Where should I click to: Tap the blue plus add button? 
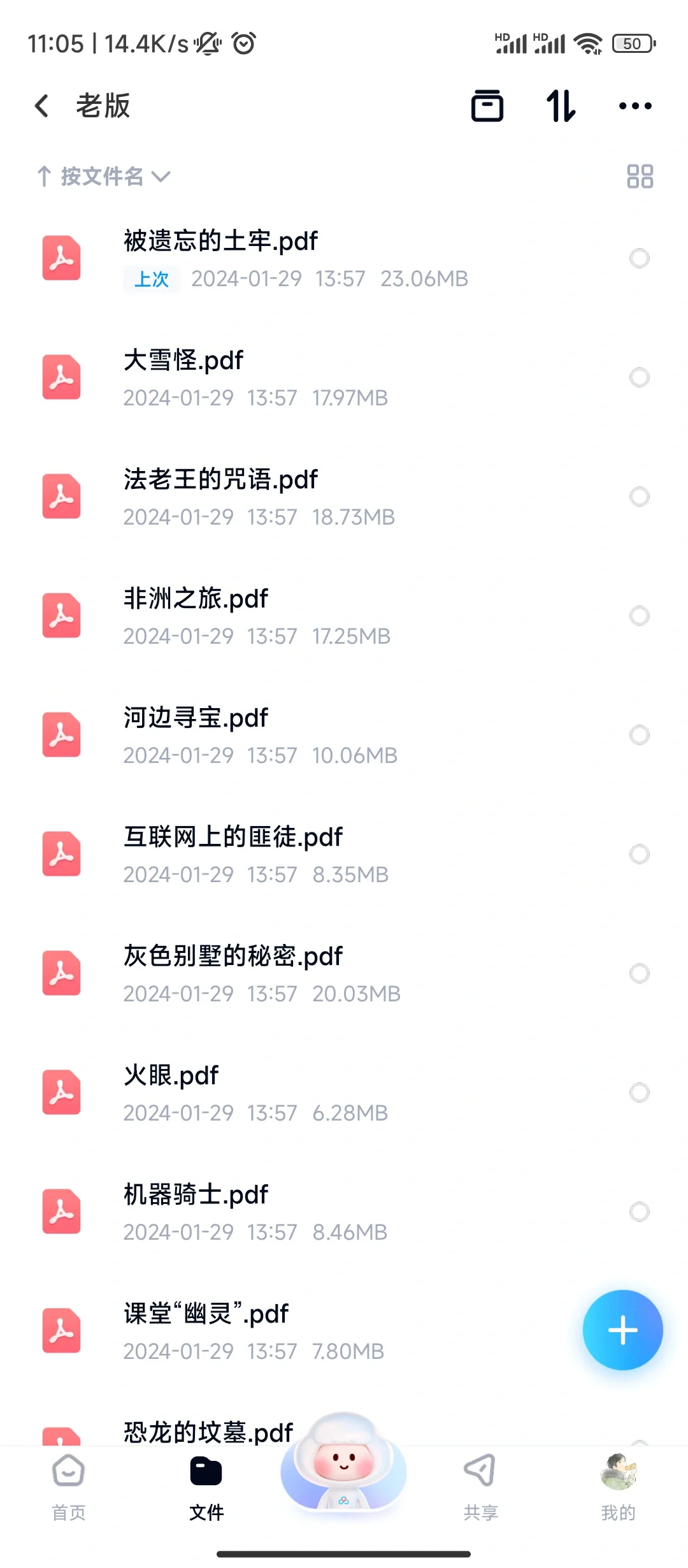pyautogui.click(x=622, y=1330)
